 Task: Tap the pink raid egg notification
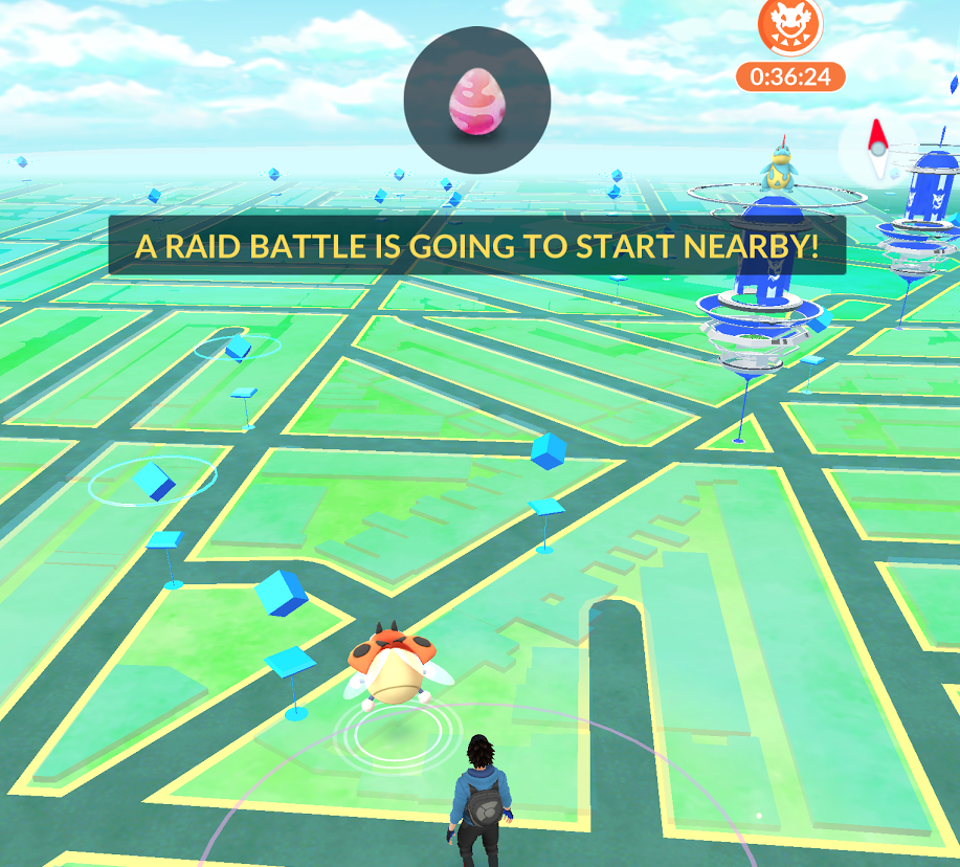477,100
